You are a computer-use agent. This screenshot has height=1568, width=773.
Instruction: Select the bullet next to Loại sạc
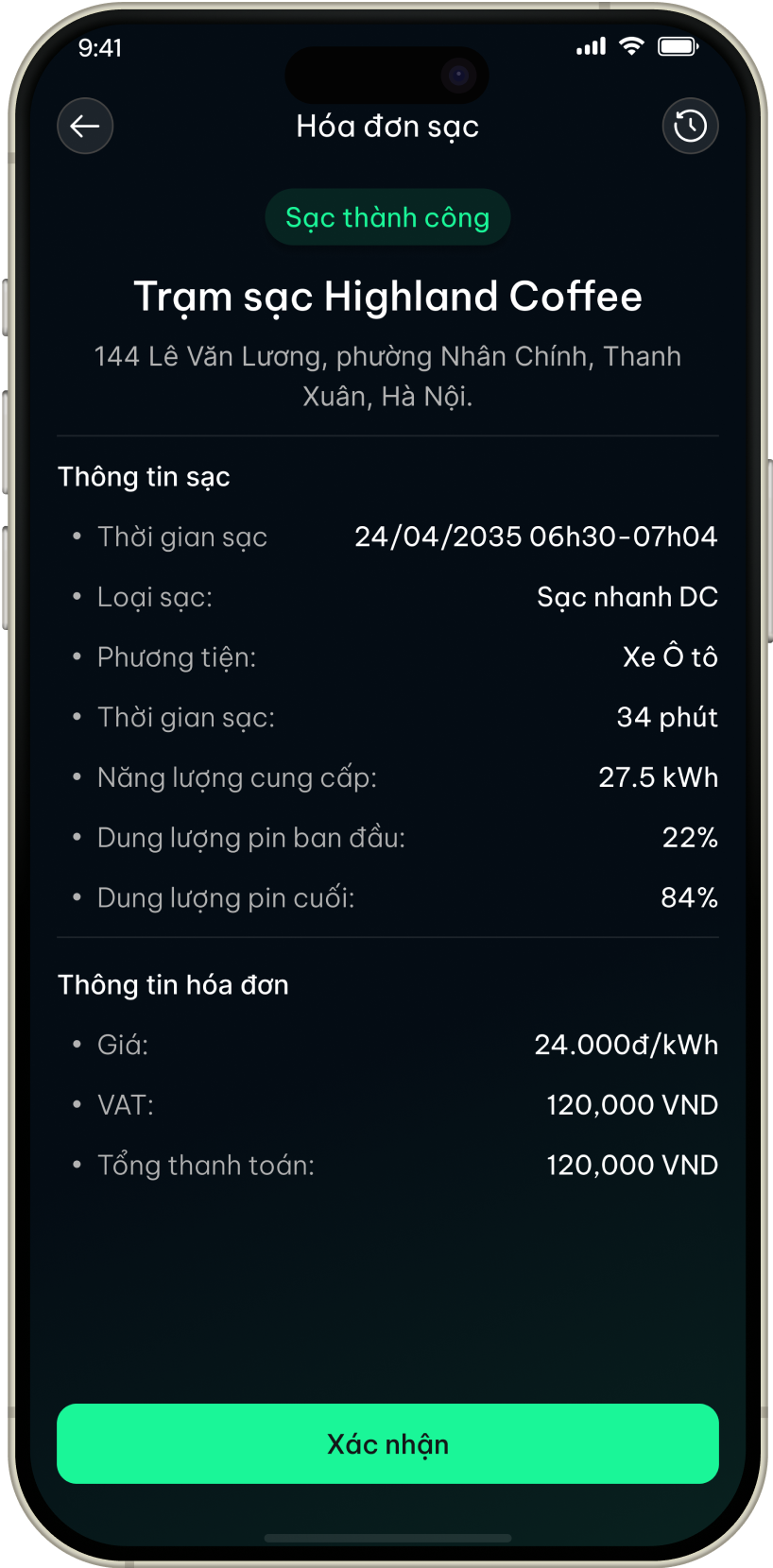[x=77, y=596]
